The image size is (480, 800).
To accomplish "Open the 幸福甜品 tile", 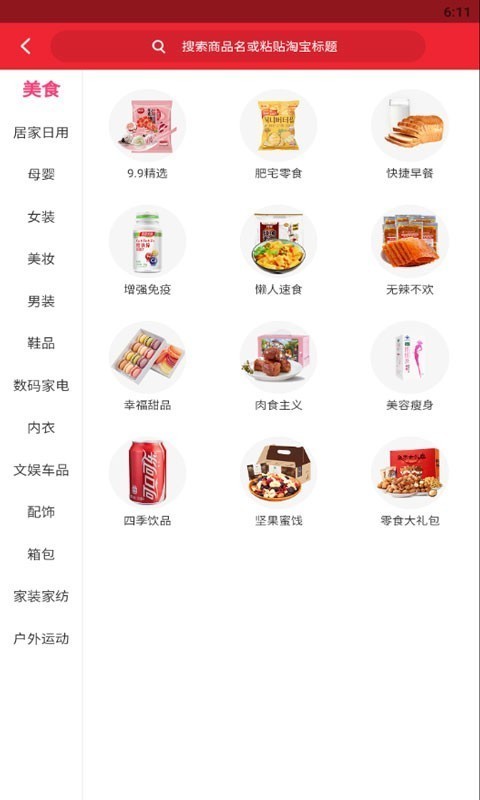I will pos(147,366).
